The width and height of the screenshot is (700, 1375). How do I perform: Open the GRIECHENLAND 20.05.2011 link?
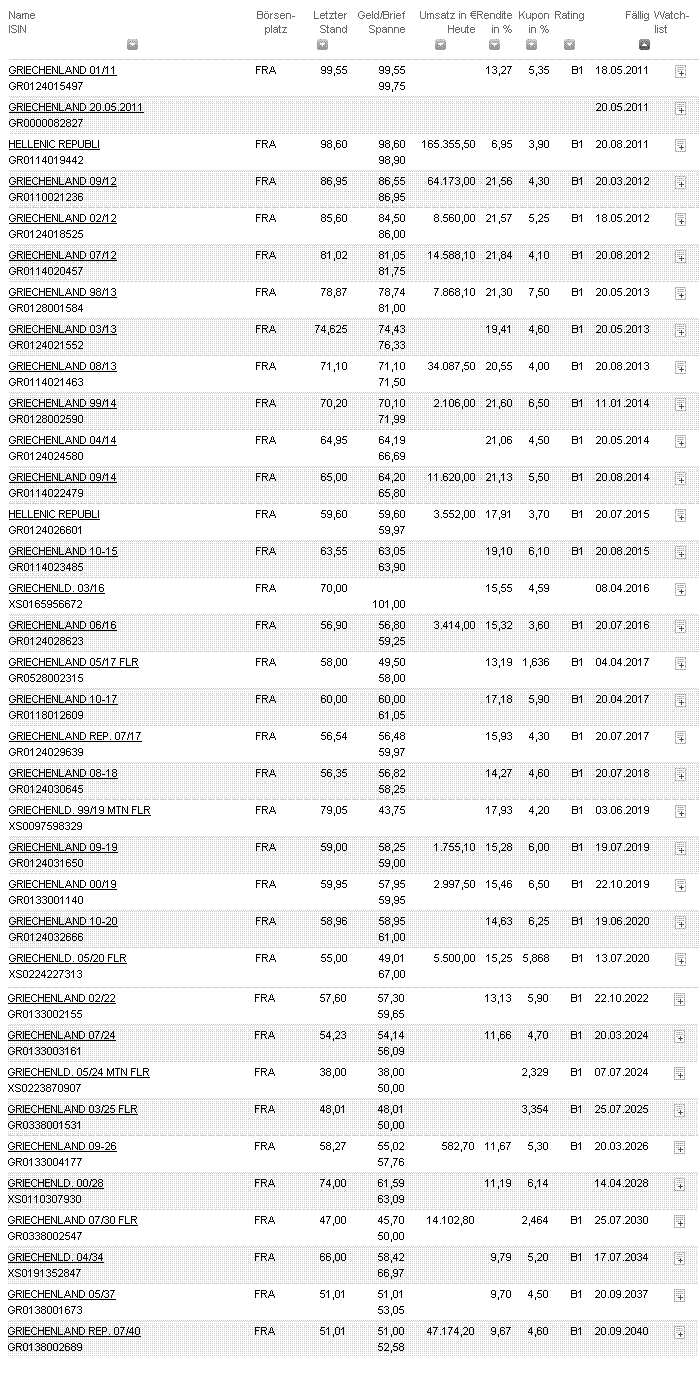(x=75, y=107)
